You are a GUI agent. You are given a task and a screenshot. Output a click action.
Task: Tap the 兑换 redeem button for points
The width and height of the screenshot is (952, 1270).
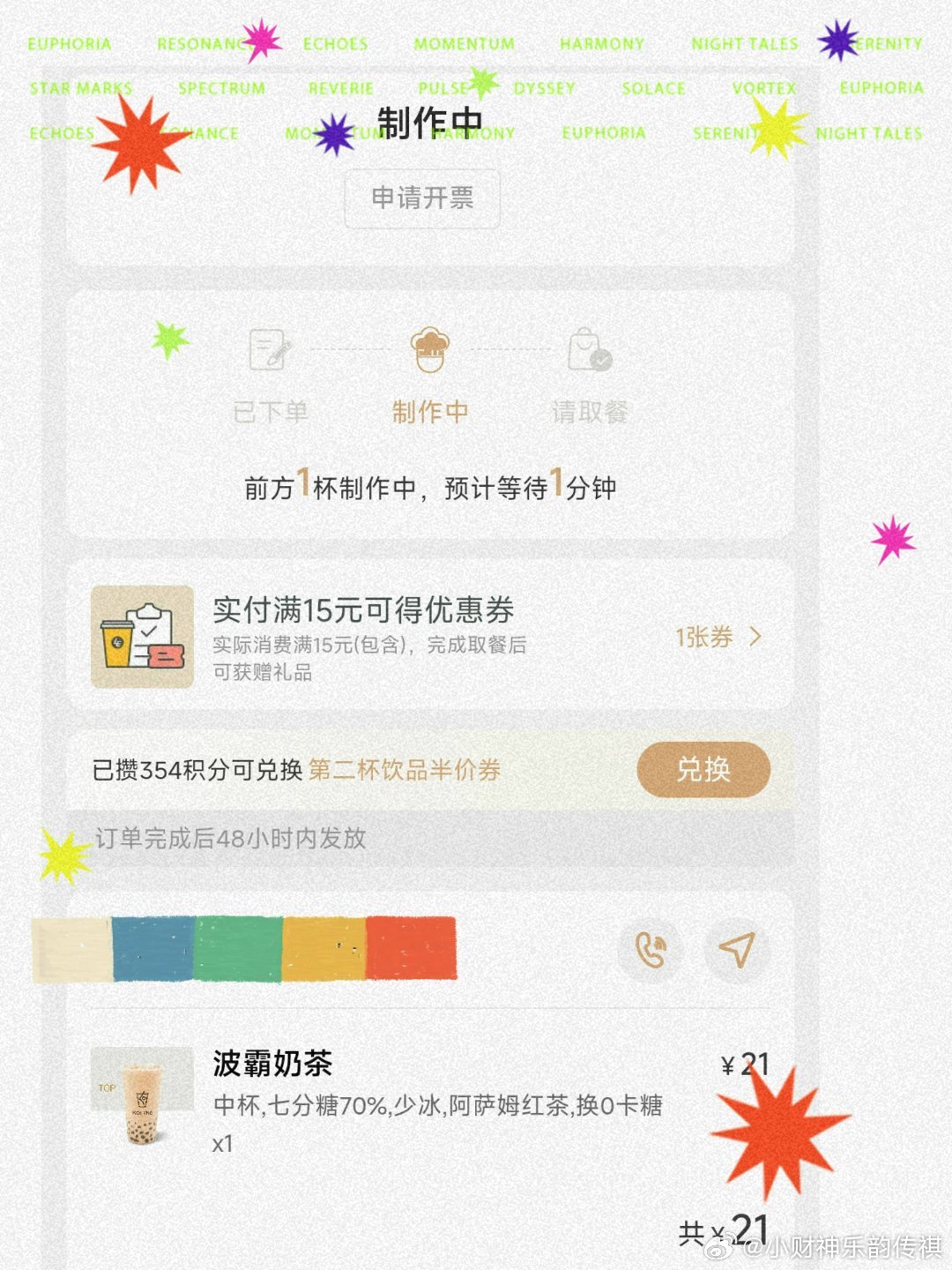click(705, 771)
